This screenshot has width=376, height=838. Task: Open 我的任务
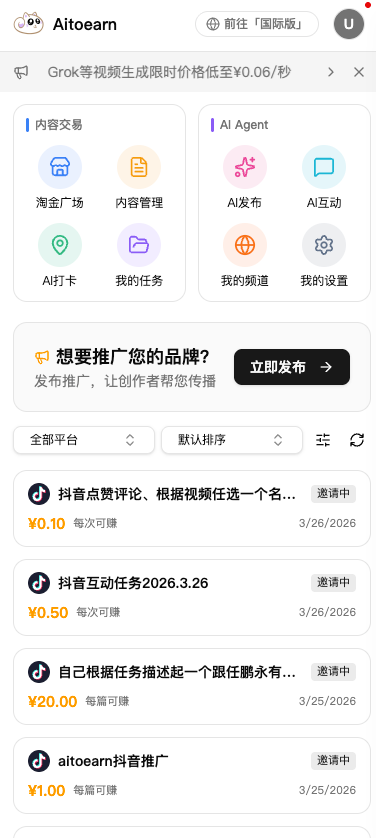139,255
